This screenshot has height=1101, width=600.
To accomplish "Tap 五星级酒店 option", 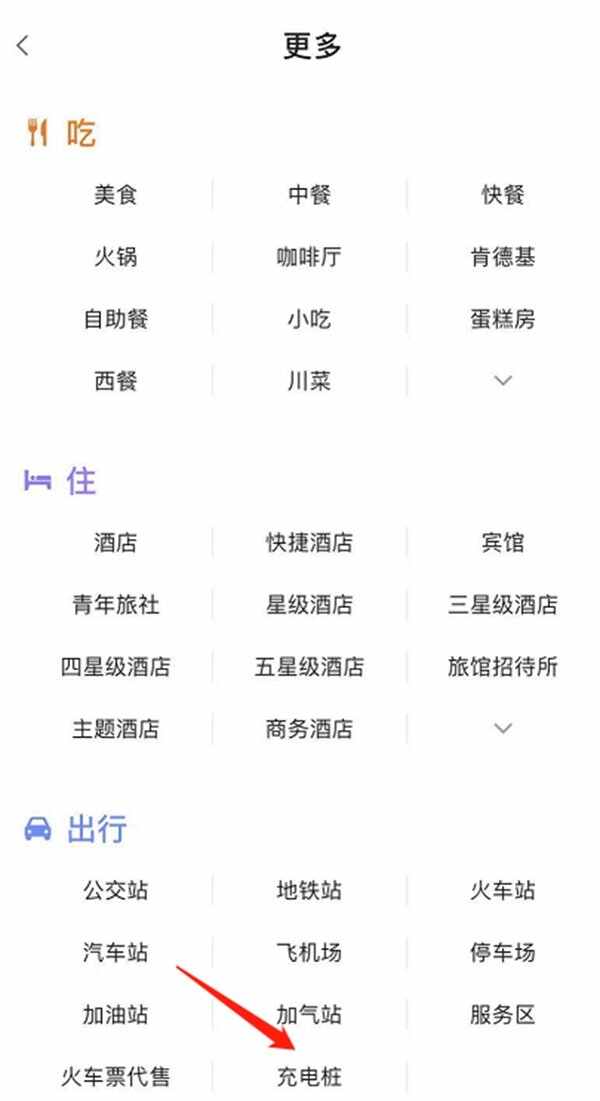I will pos(309,667).
